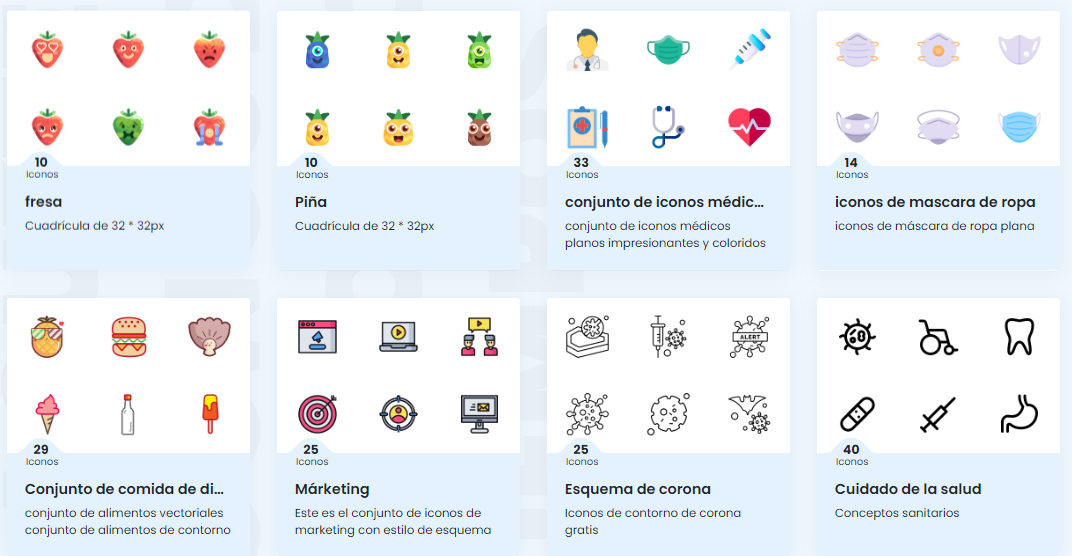The height and width of the screenshot is (556, 1072).
Task: Open the Márketing icon collection
Action: pyautogui.click(x=332, y=489)
